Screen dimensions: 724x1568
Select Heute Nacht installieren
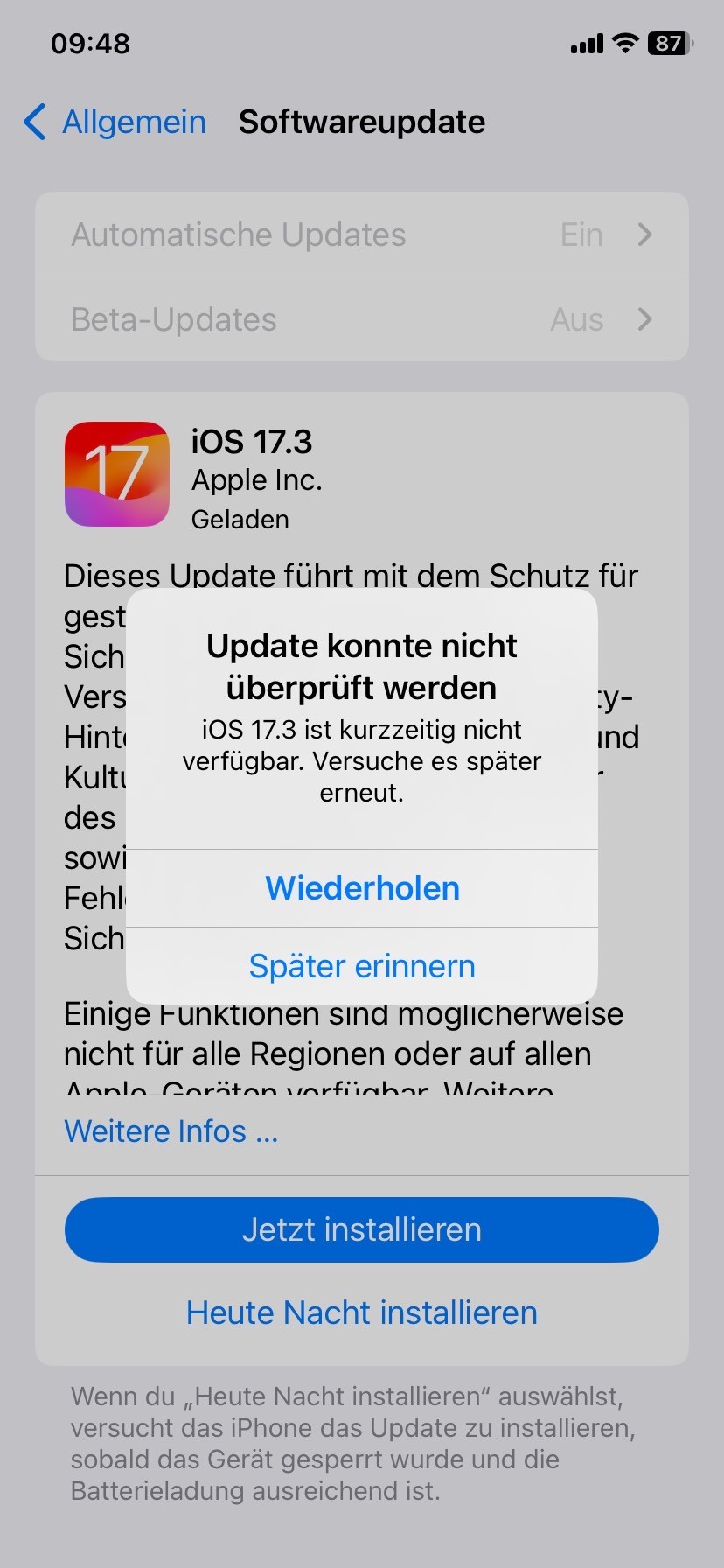(x=362, y=1312)
